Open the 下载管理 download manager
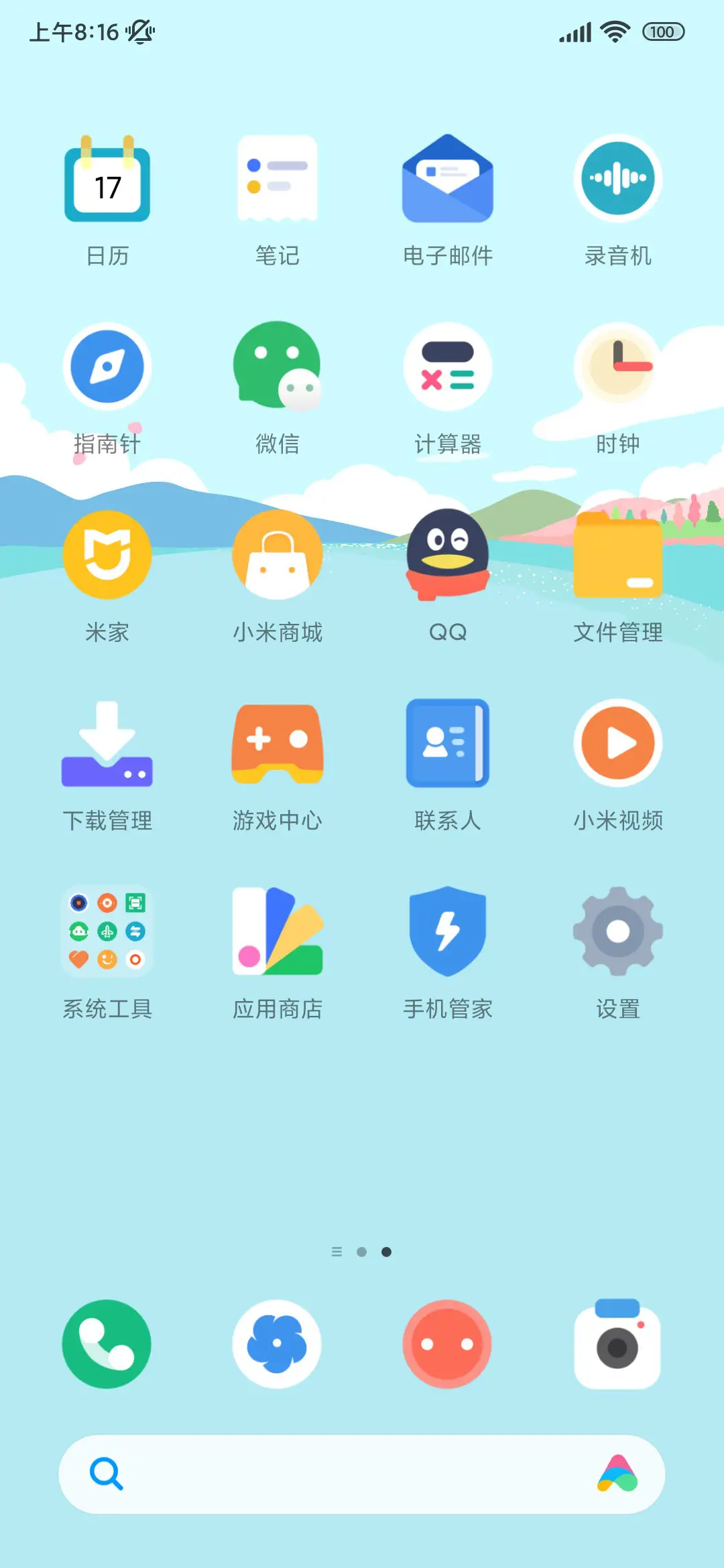The height and width of the screenshot is (1568, 724). click(107, 744)
